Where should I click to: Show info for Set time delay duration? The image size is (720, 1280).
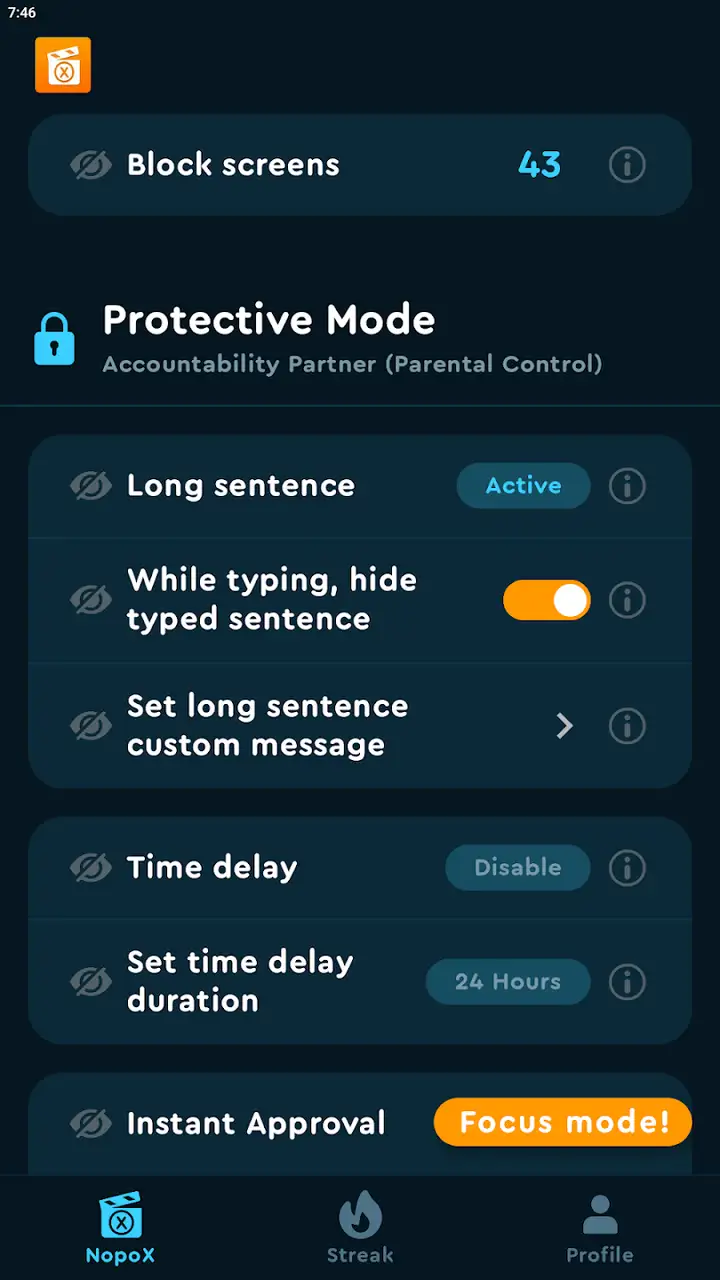(x=627, y=982)
